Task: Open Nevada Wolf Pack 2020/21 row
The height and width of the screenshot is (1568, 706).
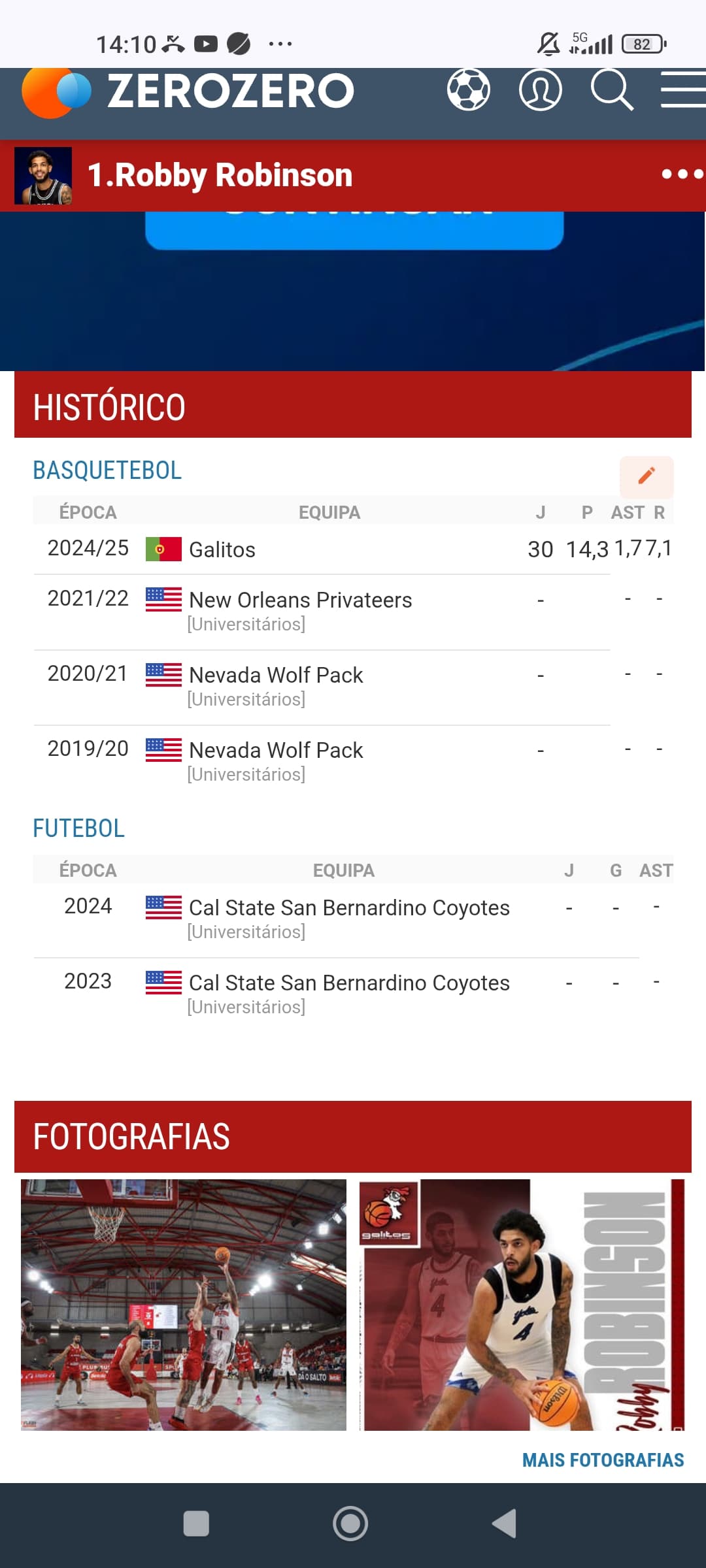Action: (353, 687)
